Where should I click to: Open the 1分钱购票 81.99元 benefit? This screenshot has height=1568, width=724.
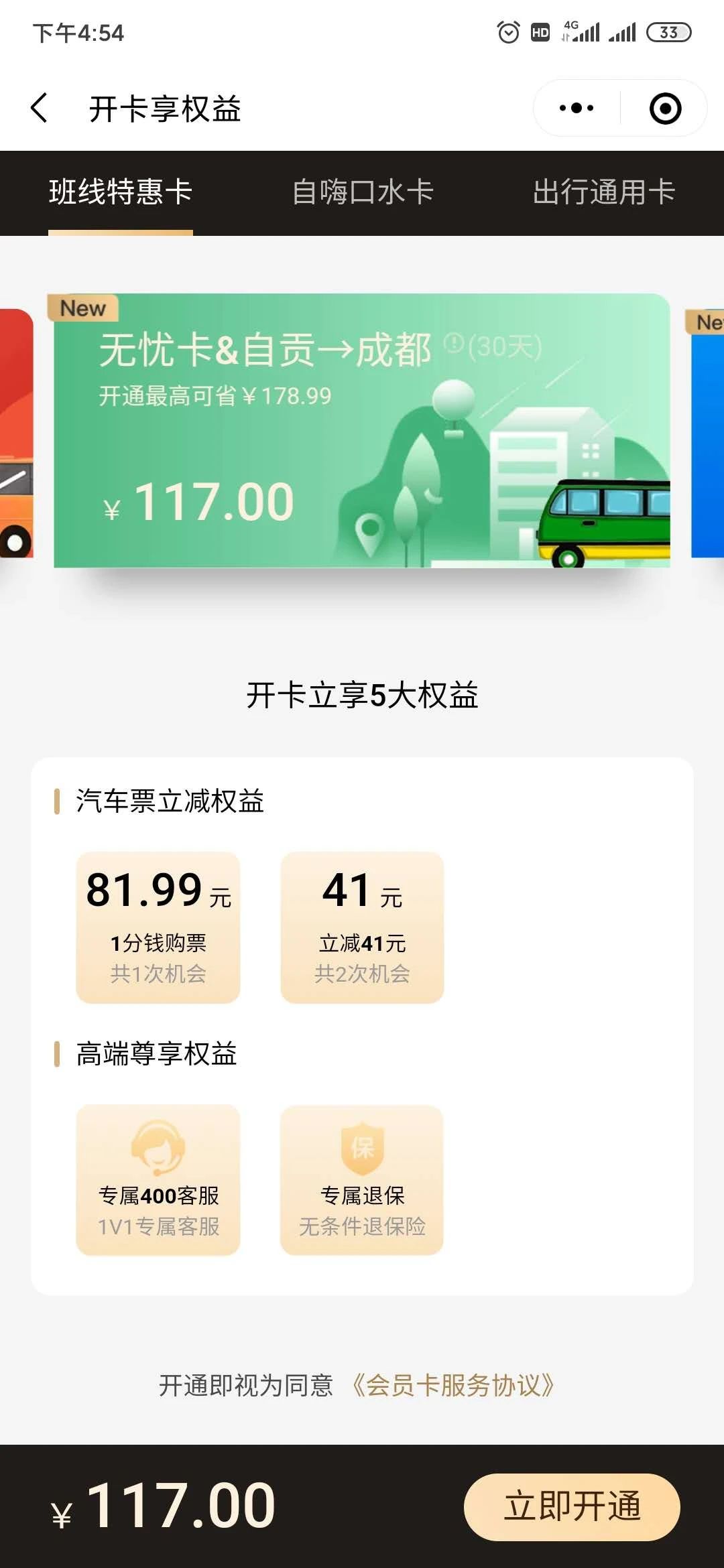click(x=158, y=927)
